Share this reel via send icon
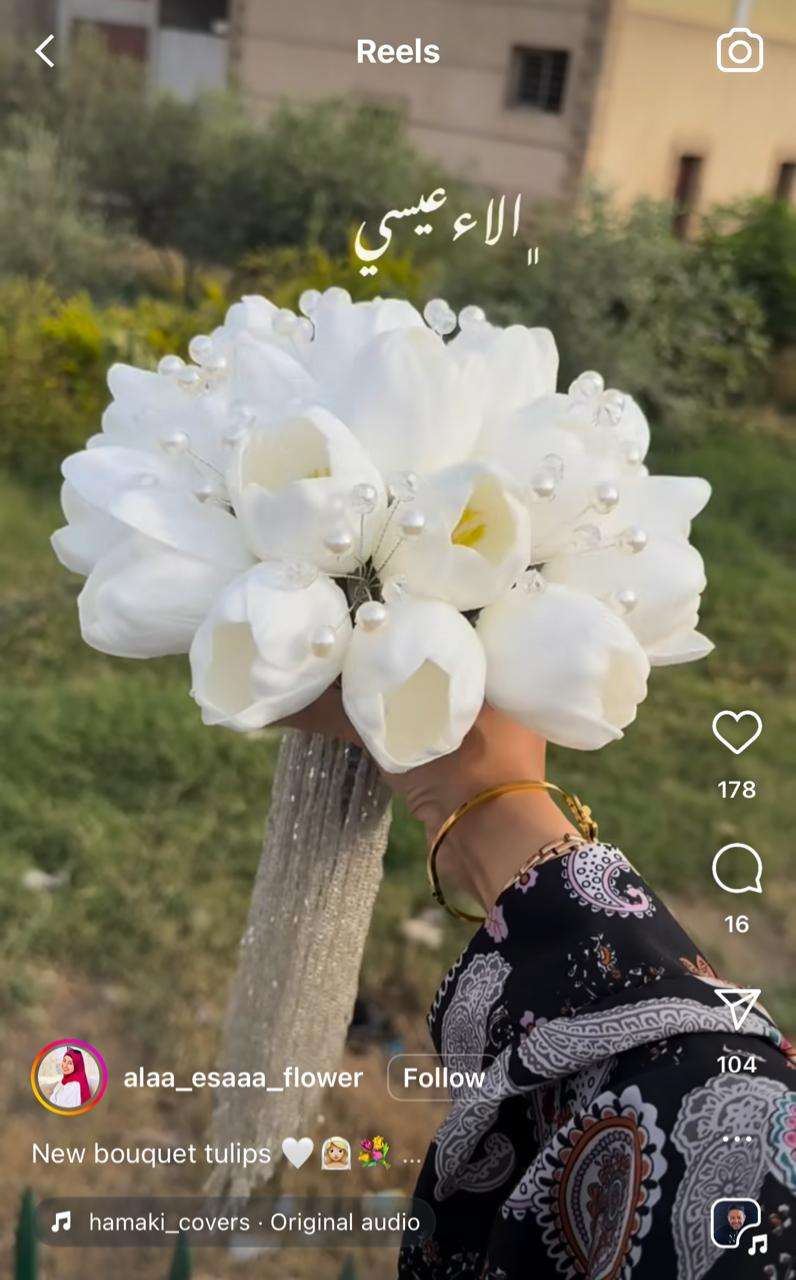This screenshot has width=796, height=1280. tap(738, 1007)
